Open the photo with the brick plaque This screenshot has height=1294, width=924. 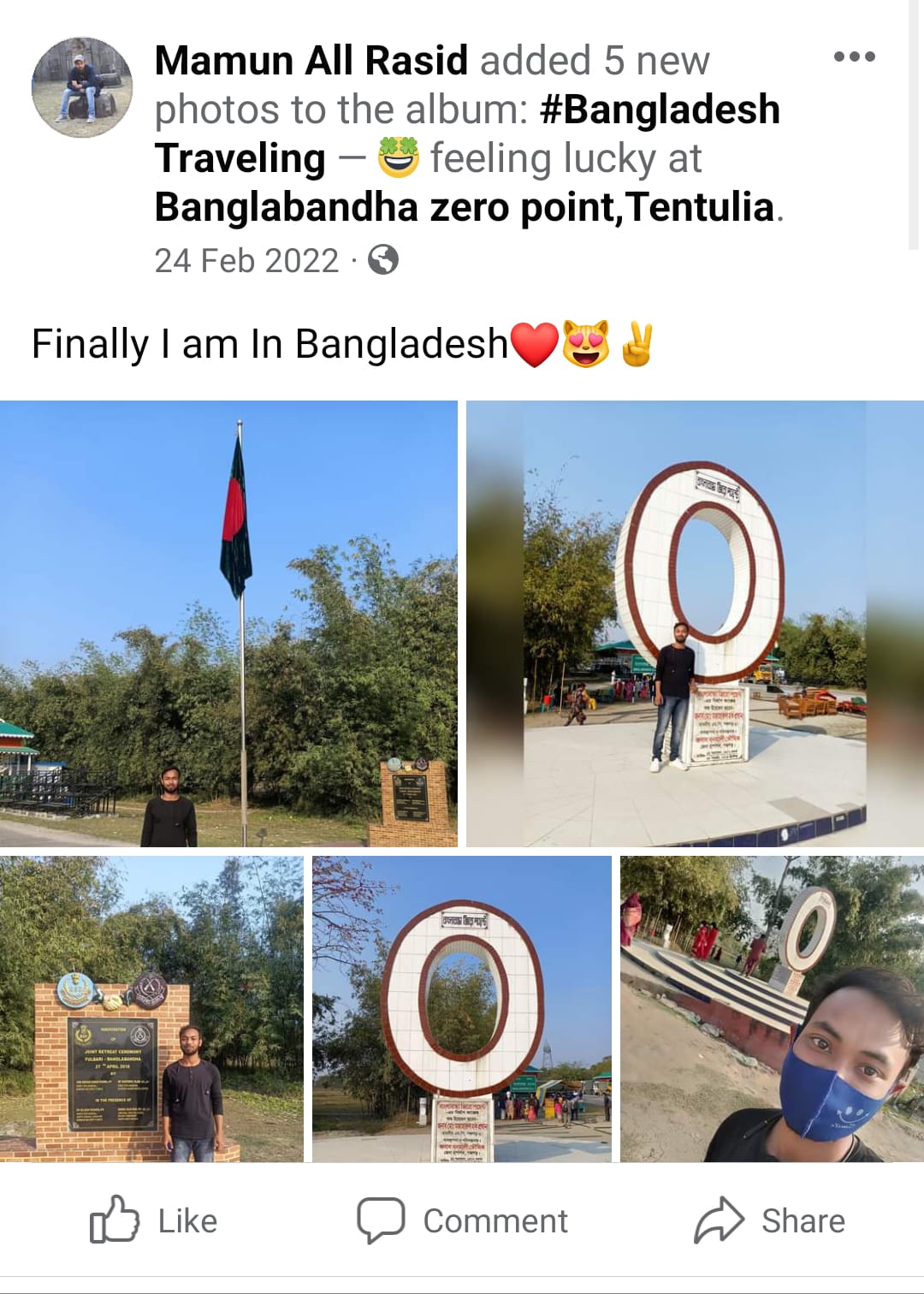click(151, 1008)
